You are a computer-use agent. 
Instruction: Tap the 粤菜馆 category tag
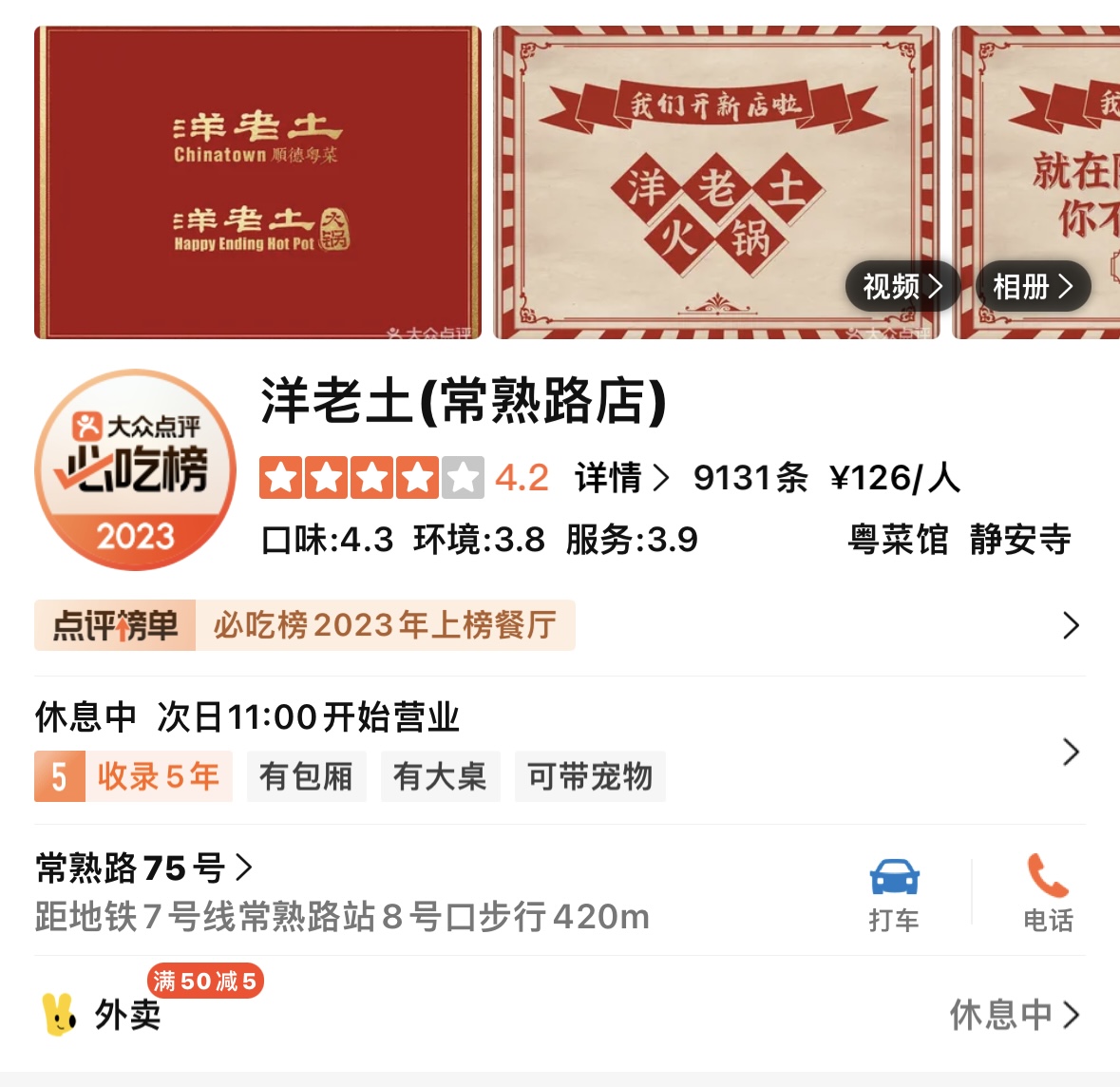[898, 540]
